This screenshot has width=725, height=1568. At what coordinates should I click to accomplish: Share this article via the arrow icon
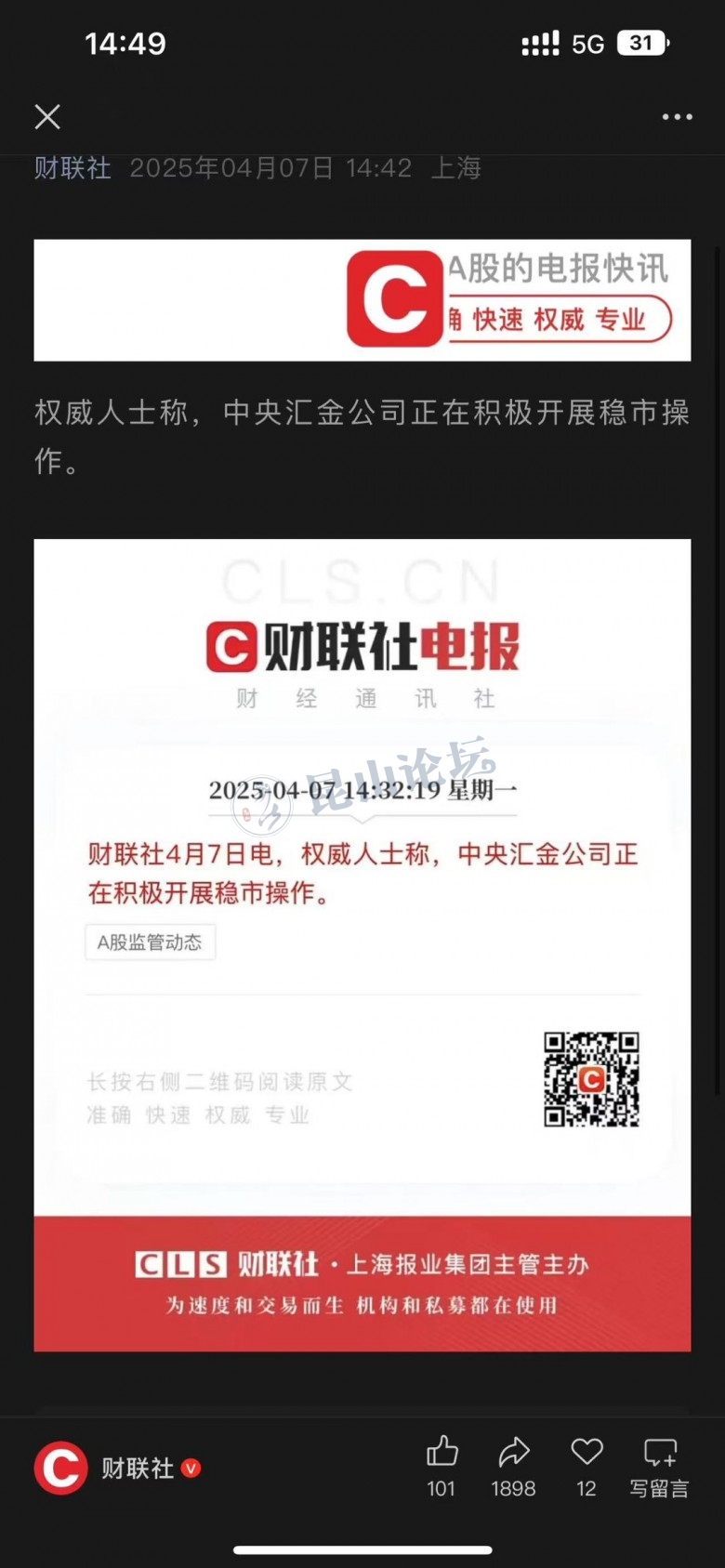click(x=513, y=1453)
